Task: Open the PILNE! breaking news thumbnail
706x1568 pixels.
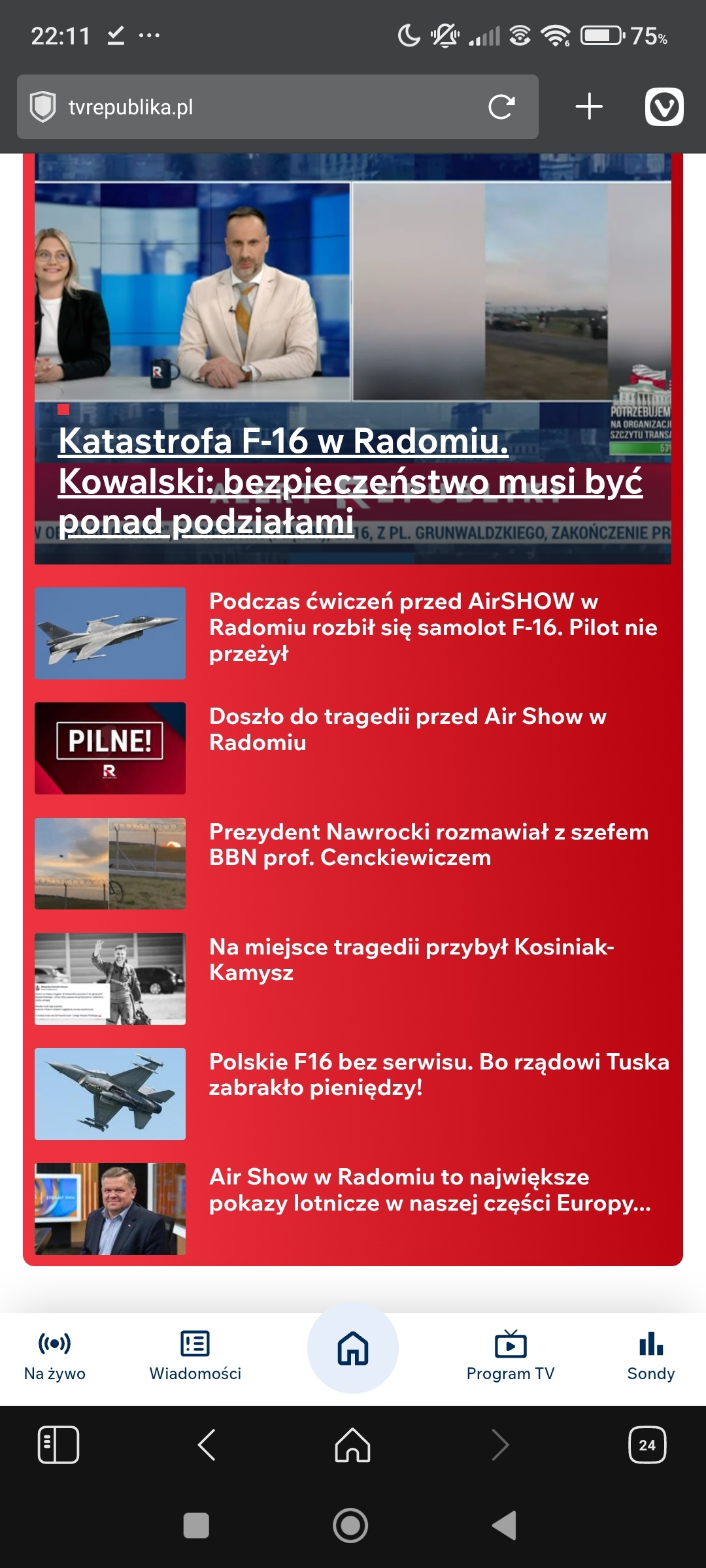Action: click(110, 749)
